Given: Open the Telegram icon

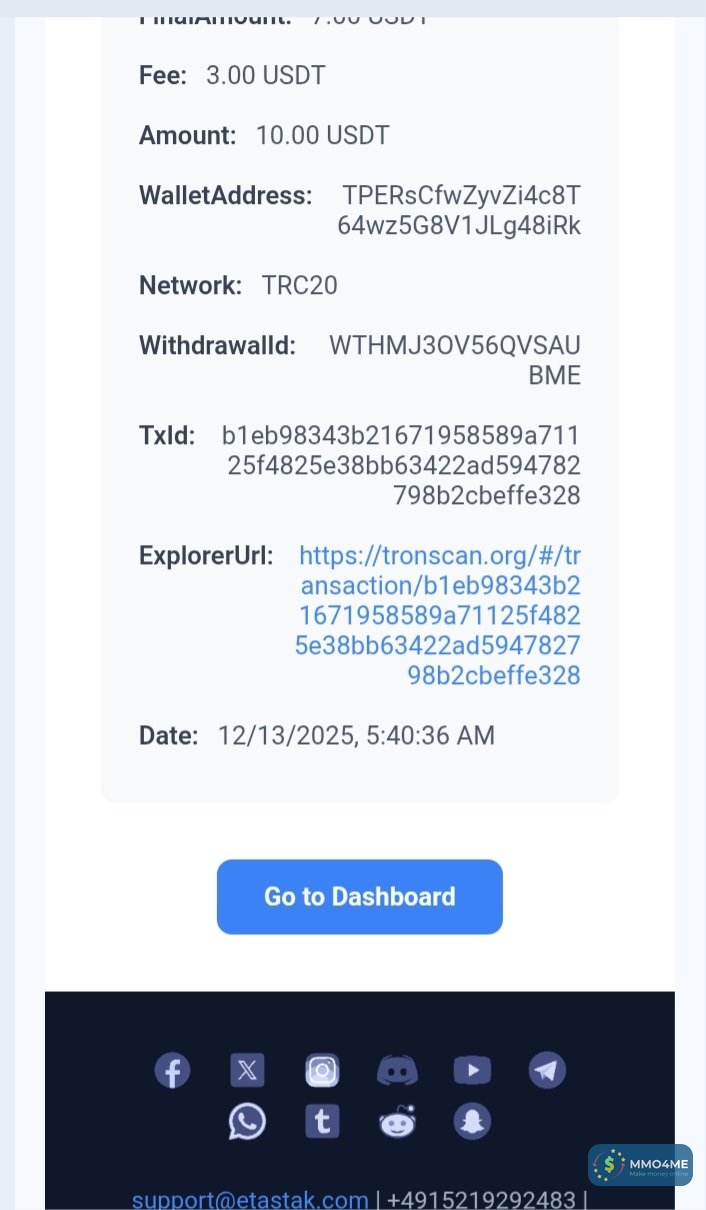Looking at the screenshot, I should click(x=547, y=1071).
